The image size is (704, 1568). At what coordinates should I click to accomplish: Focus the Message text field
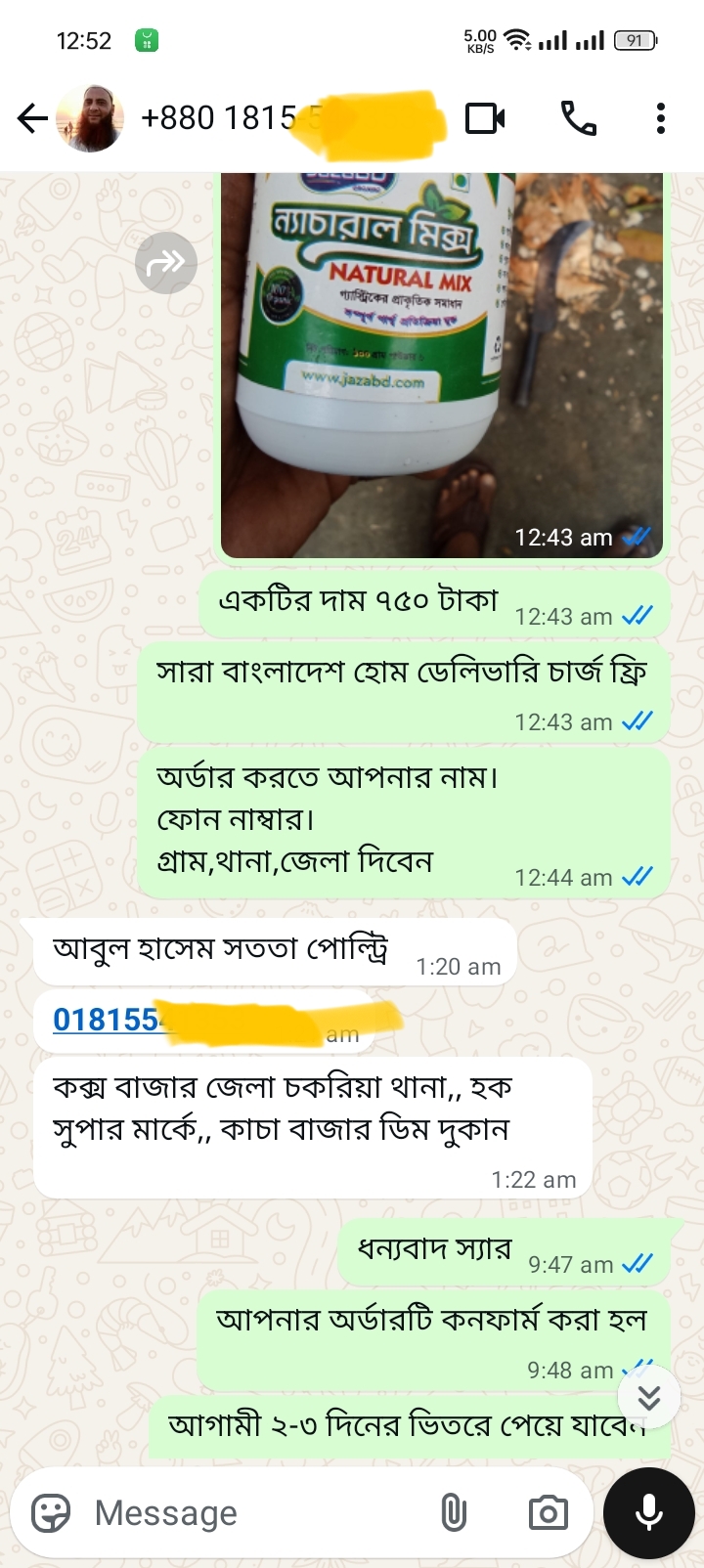pyautogui.click(x=254, y=1513)
